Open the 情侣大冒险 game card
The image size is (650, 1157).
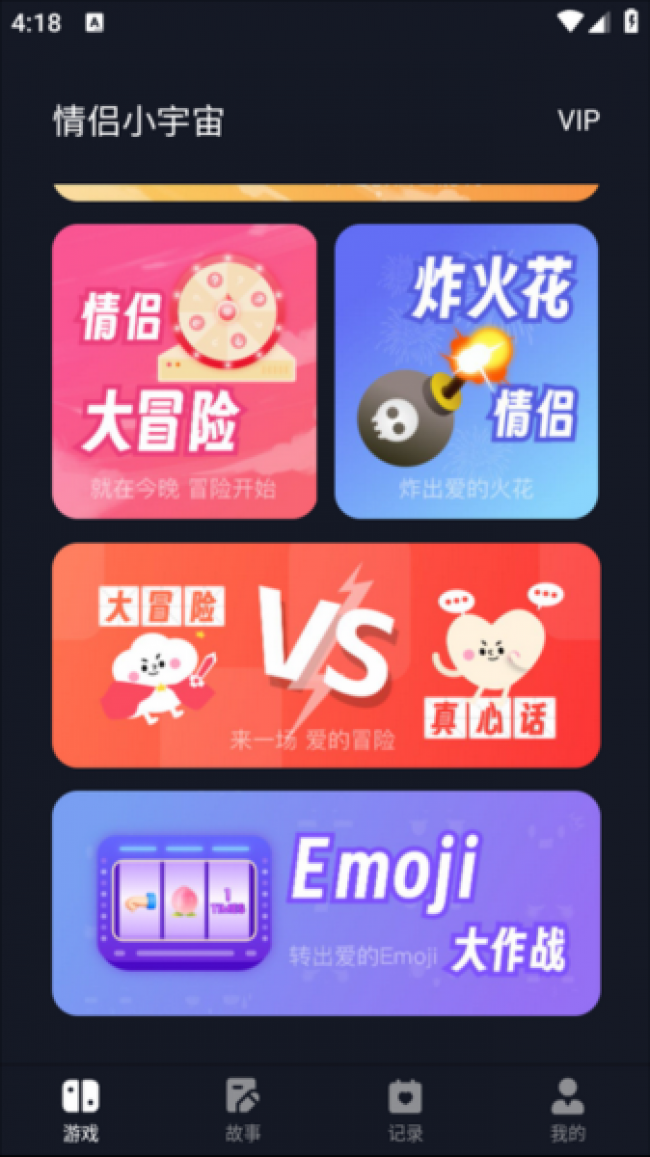tap(184, 371)
